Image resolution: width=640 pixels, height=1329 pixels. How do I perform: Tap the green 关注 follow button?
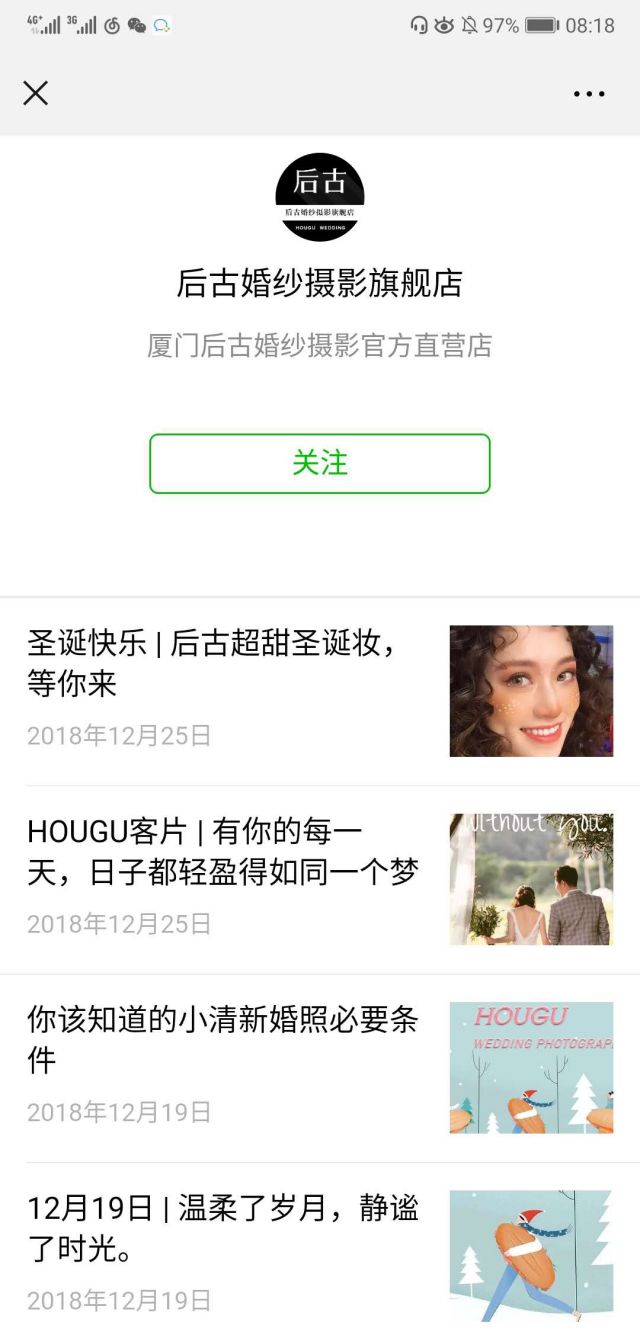pyautogui.click(x=320, y=463)
